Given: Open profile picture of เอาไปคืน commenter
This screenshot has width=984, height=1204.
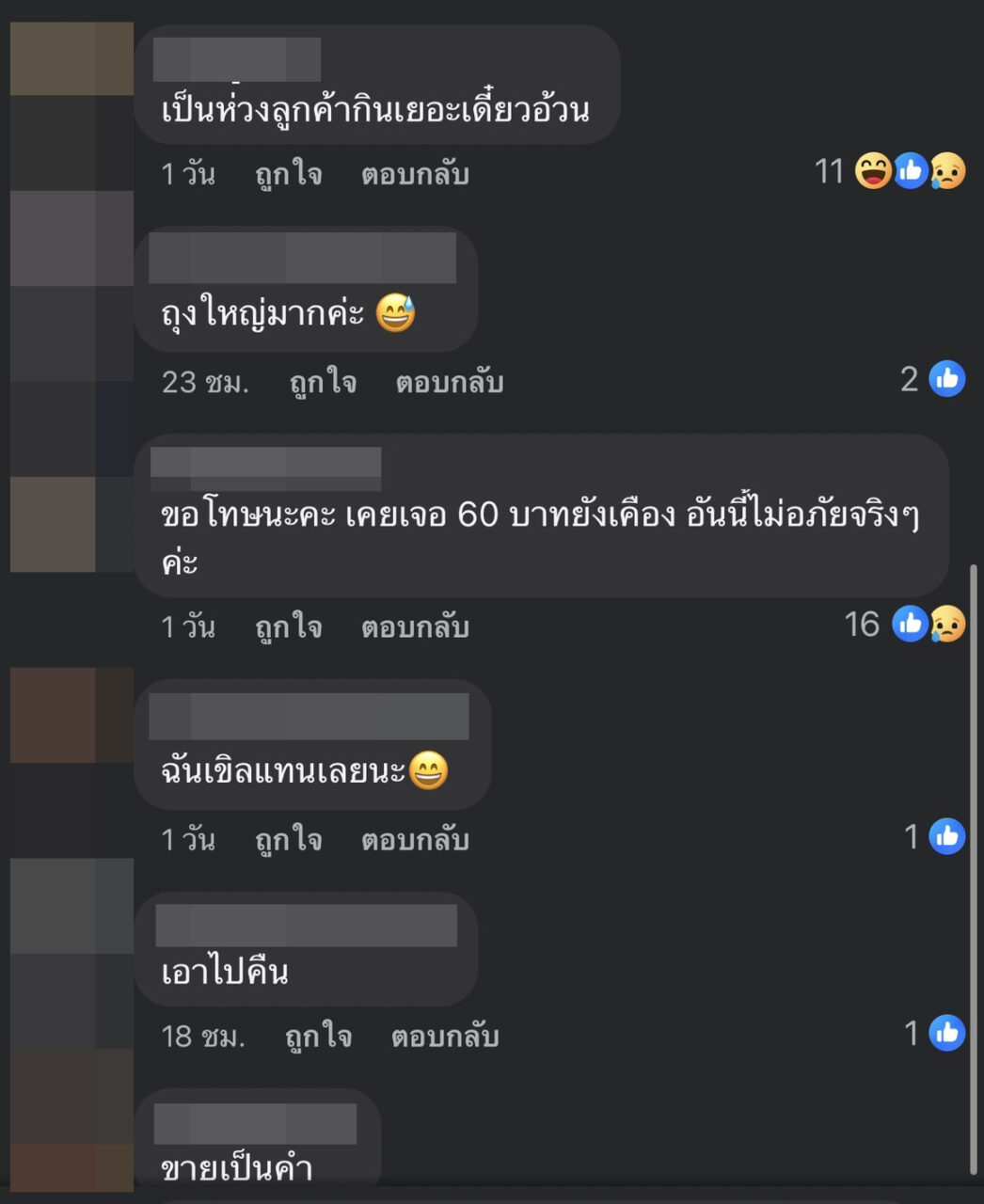Looking at the screenshot, I should [x=71, y=906].
